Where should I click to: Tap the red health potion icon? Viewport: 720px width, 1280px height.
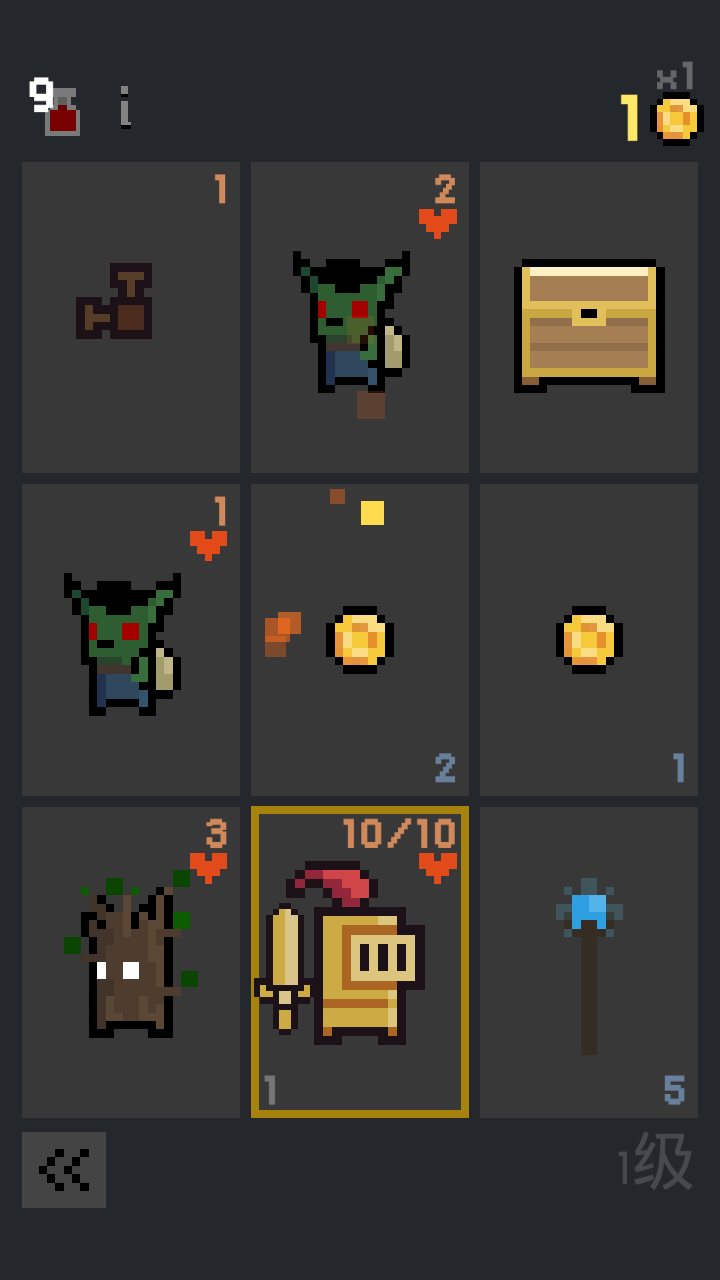click(60, 113)
